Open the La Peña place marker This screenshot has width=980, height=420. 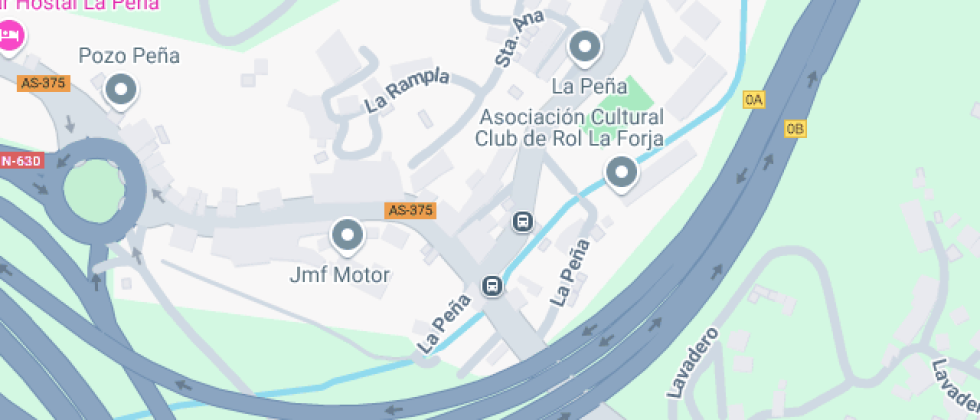pos(583,46)
